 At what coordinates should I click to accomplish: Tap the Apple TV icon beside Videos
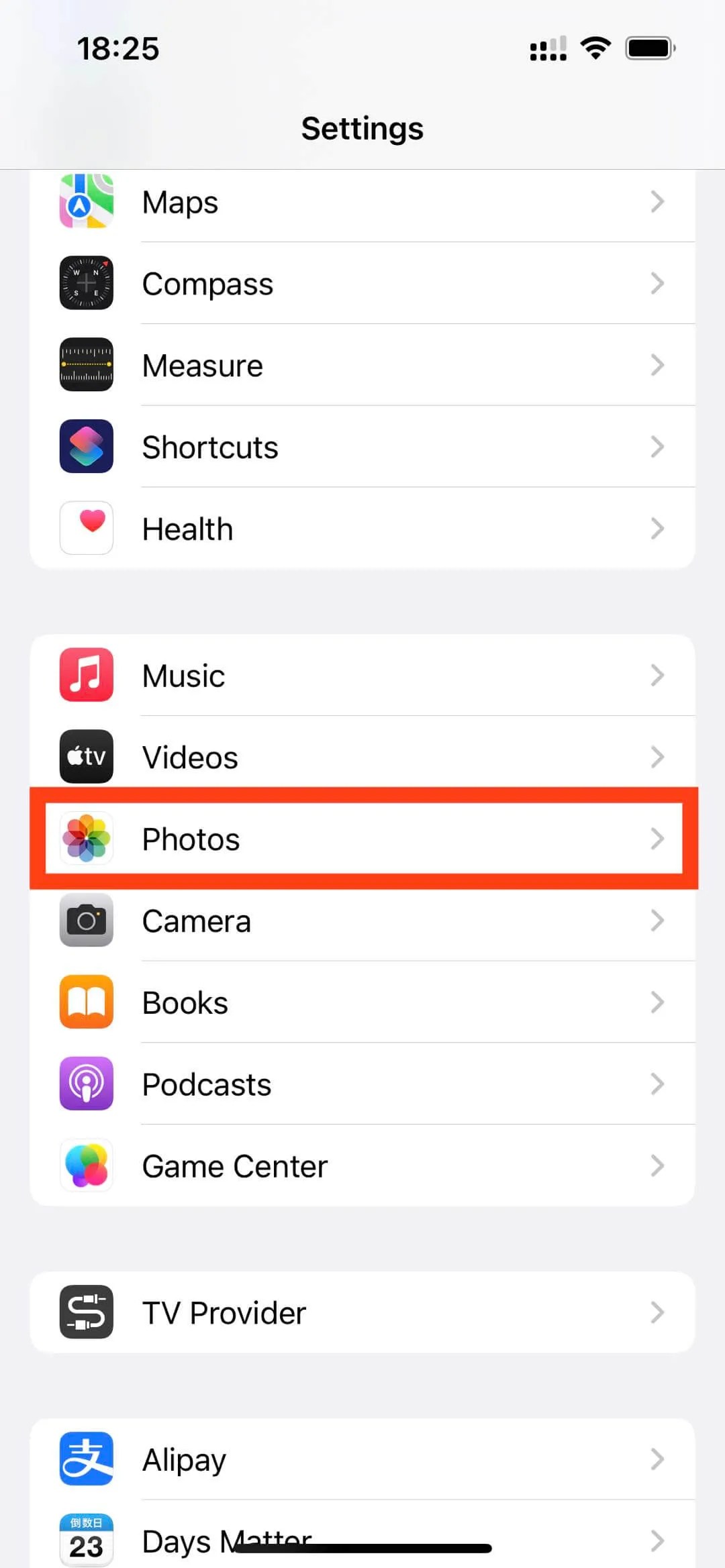click(x=86, y=757)
